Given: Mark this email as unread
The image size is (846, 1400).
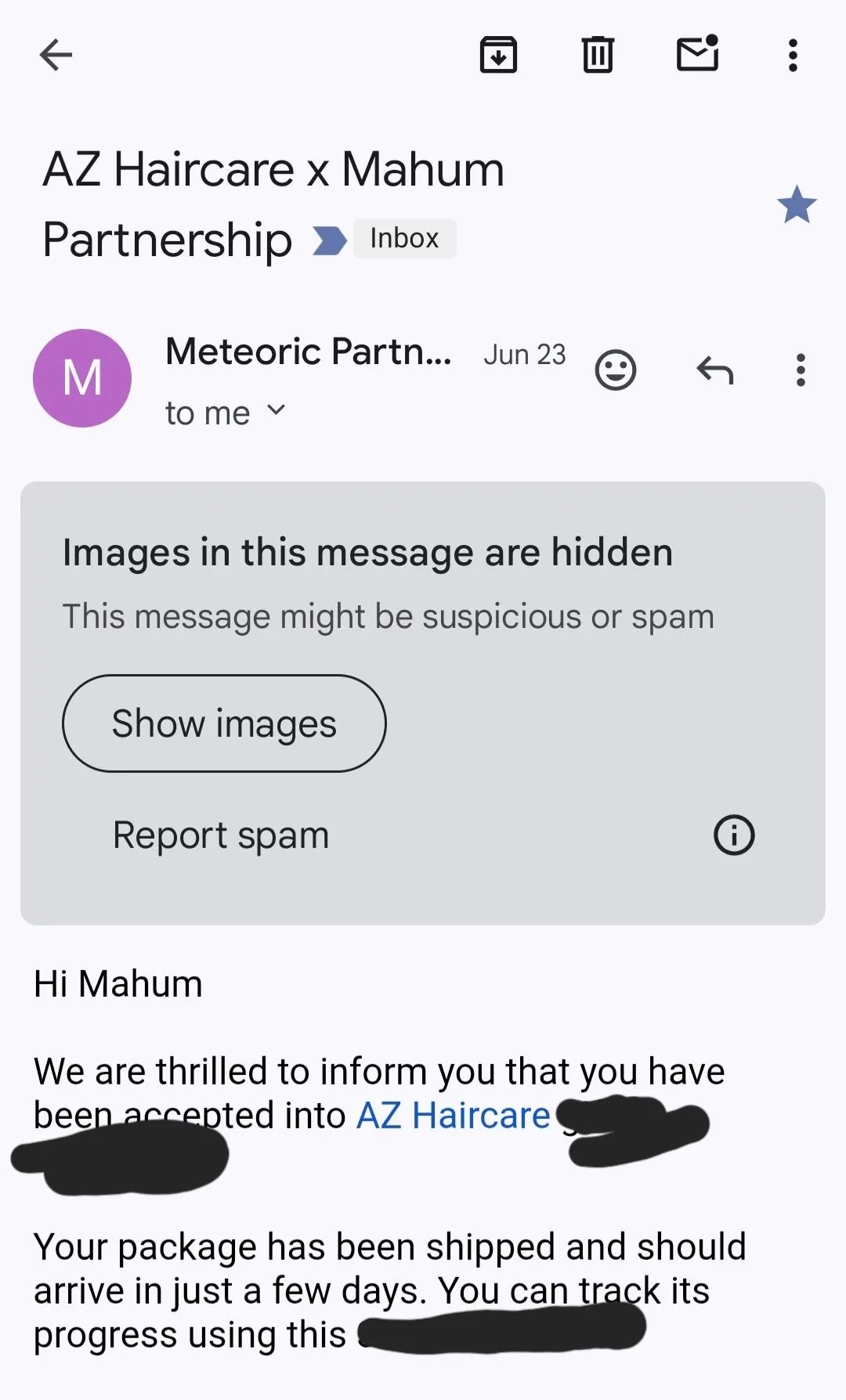Looking at the screenshot, I should 698,53.
